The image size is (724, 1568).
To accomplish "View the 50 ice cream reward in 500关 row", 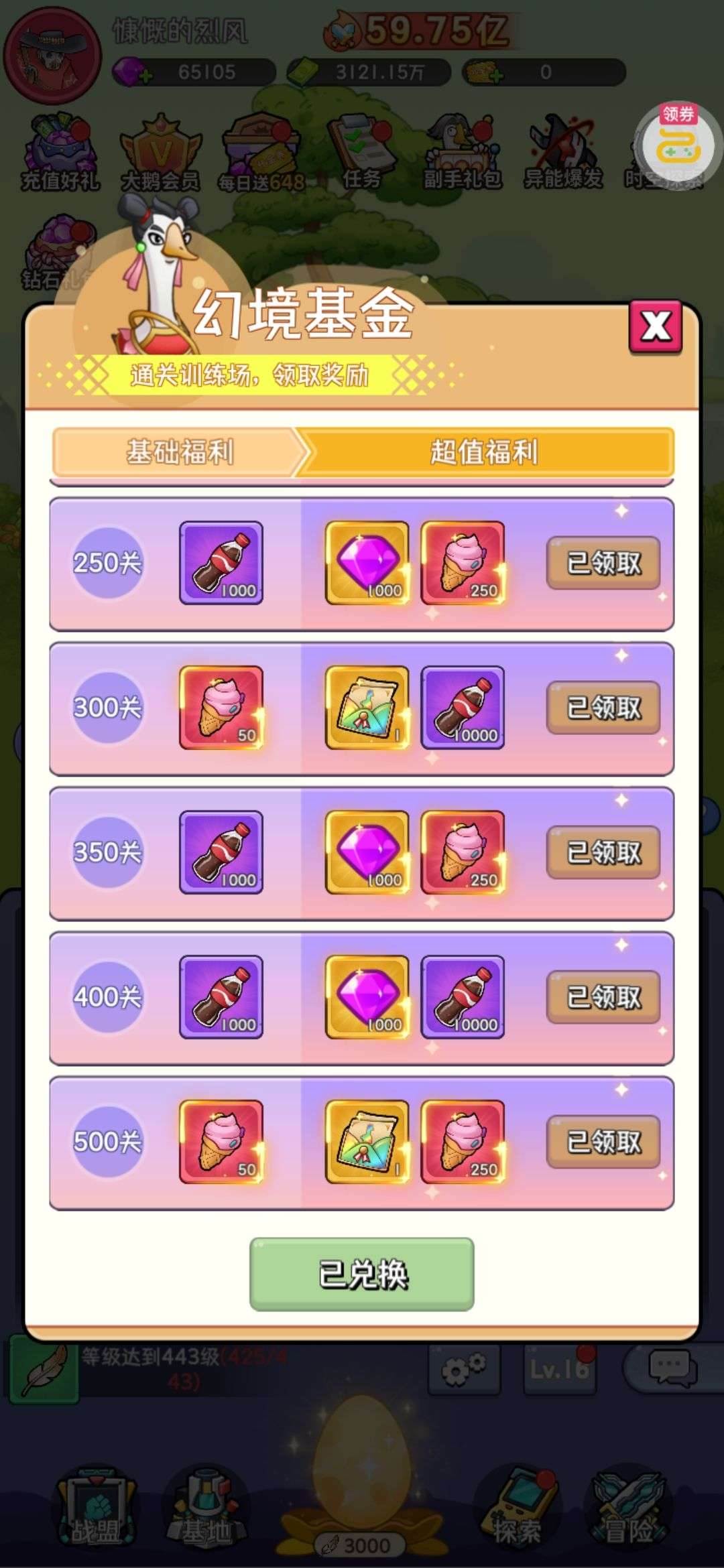I will 221,1142.
